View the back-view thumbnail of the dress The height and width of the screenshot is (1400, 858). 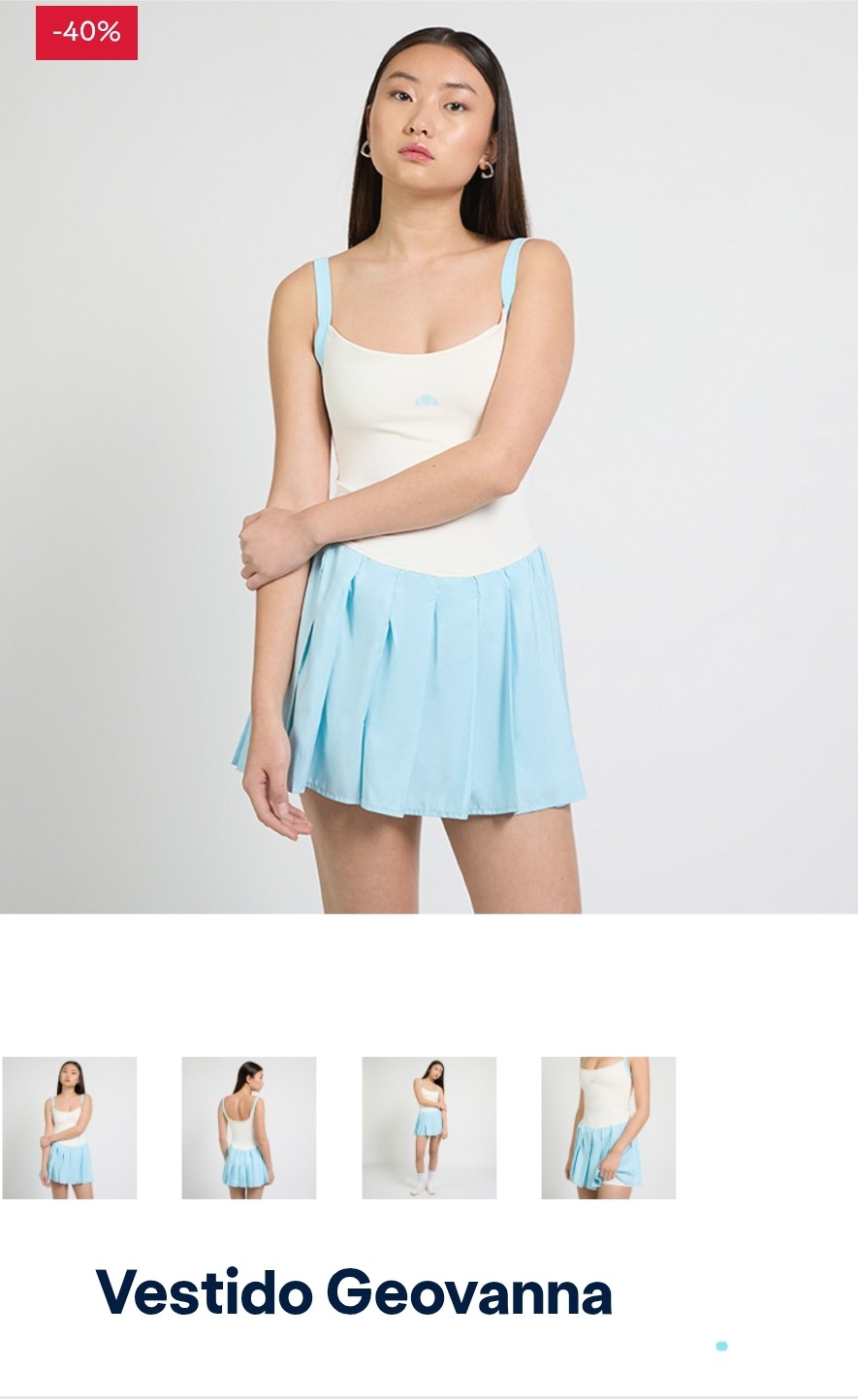(x=249, y=1128)
